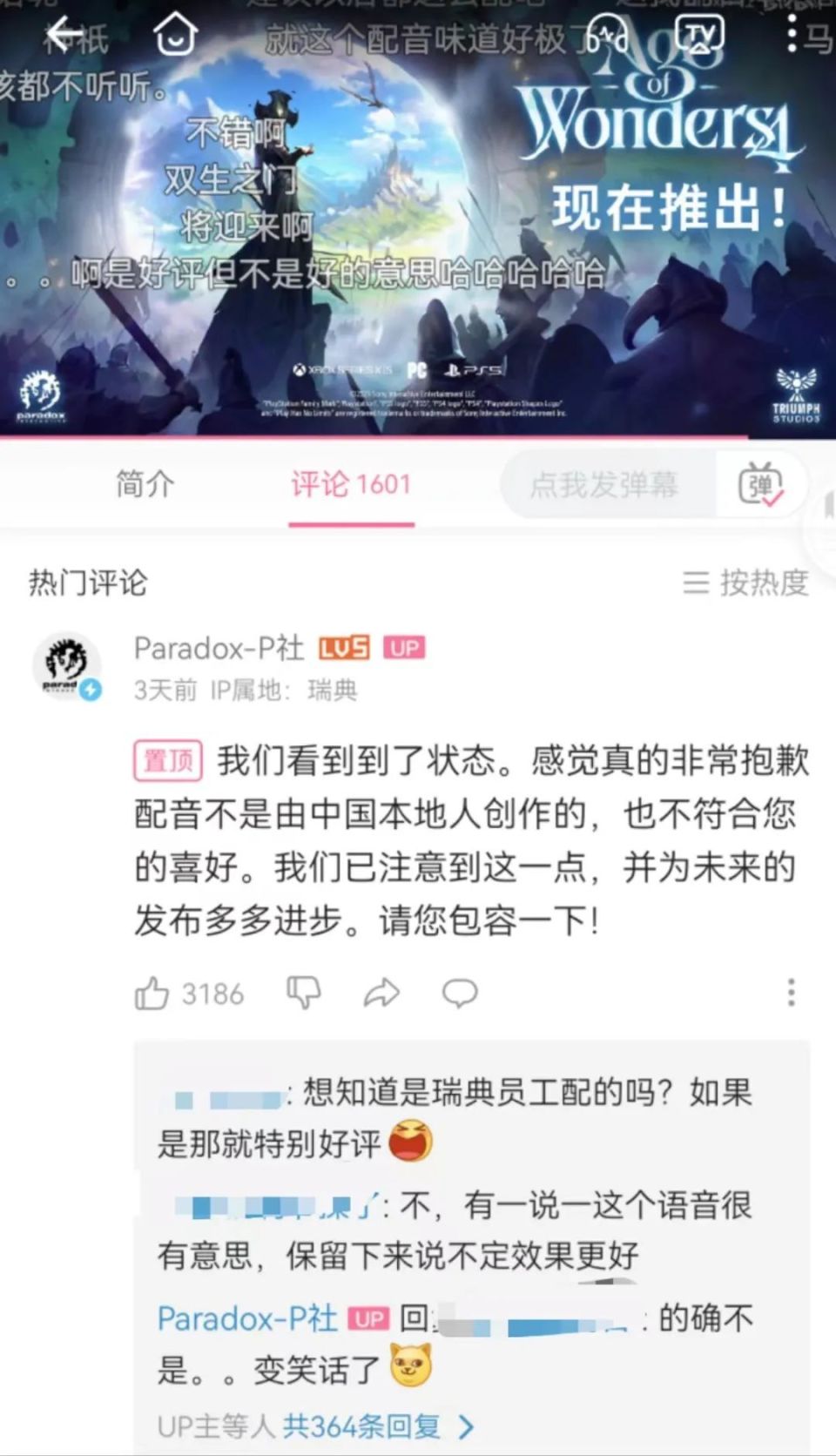Screen dimensions: 836x1456
Task: Toggle the danmaku 弹 switch
Action: pyautogui.click(x=760, y=484)
